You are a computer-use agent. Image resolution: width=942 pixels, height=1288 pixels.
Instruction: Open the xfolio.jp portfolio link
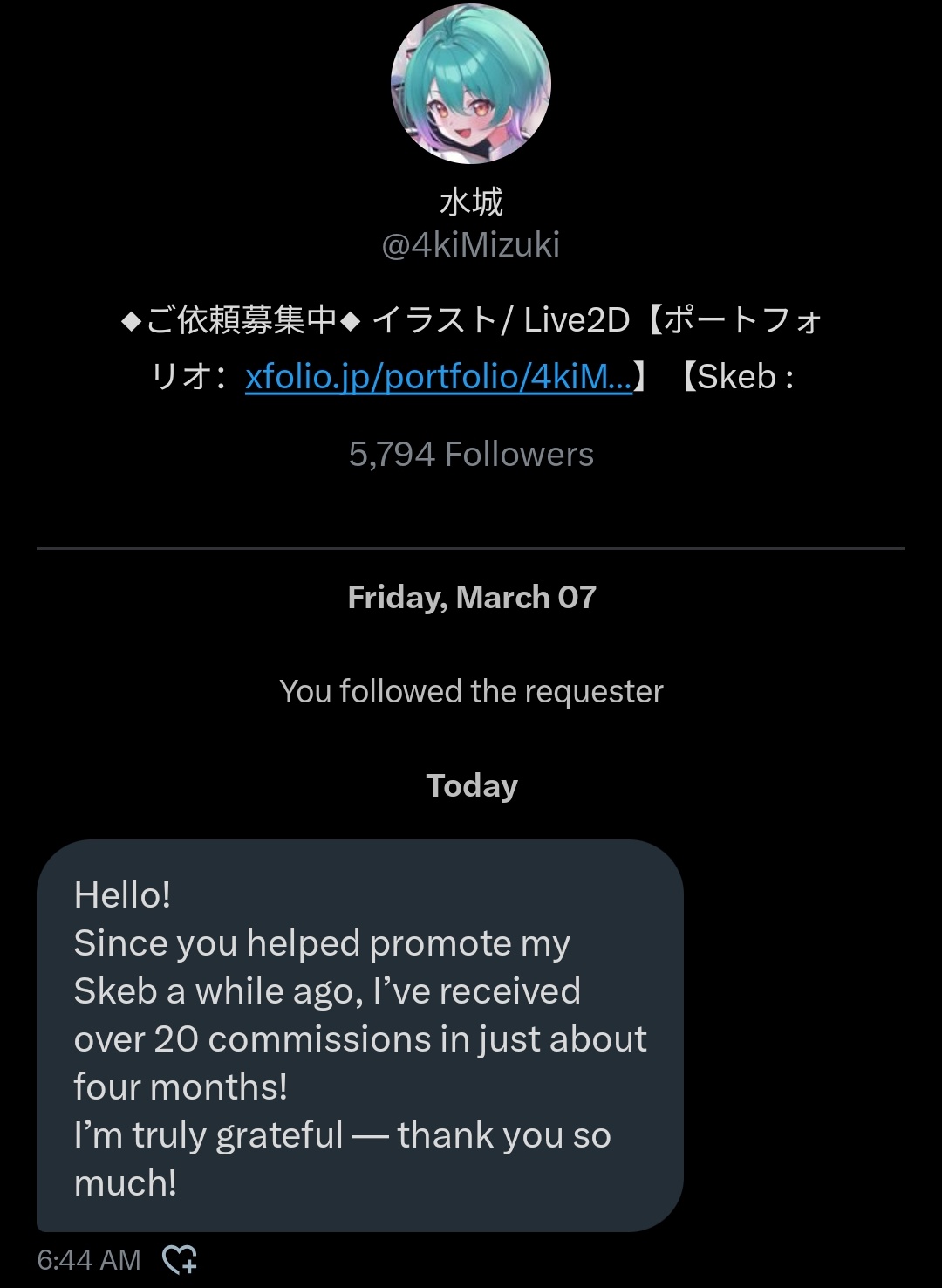pyautogui.click(x=438, y=377)
